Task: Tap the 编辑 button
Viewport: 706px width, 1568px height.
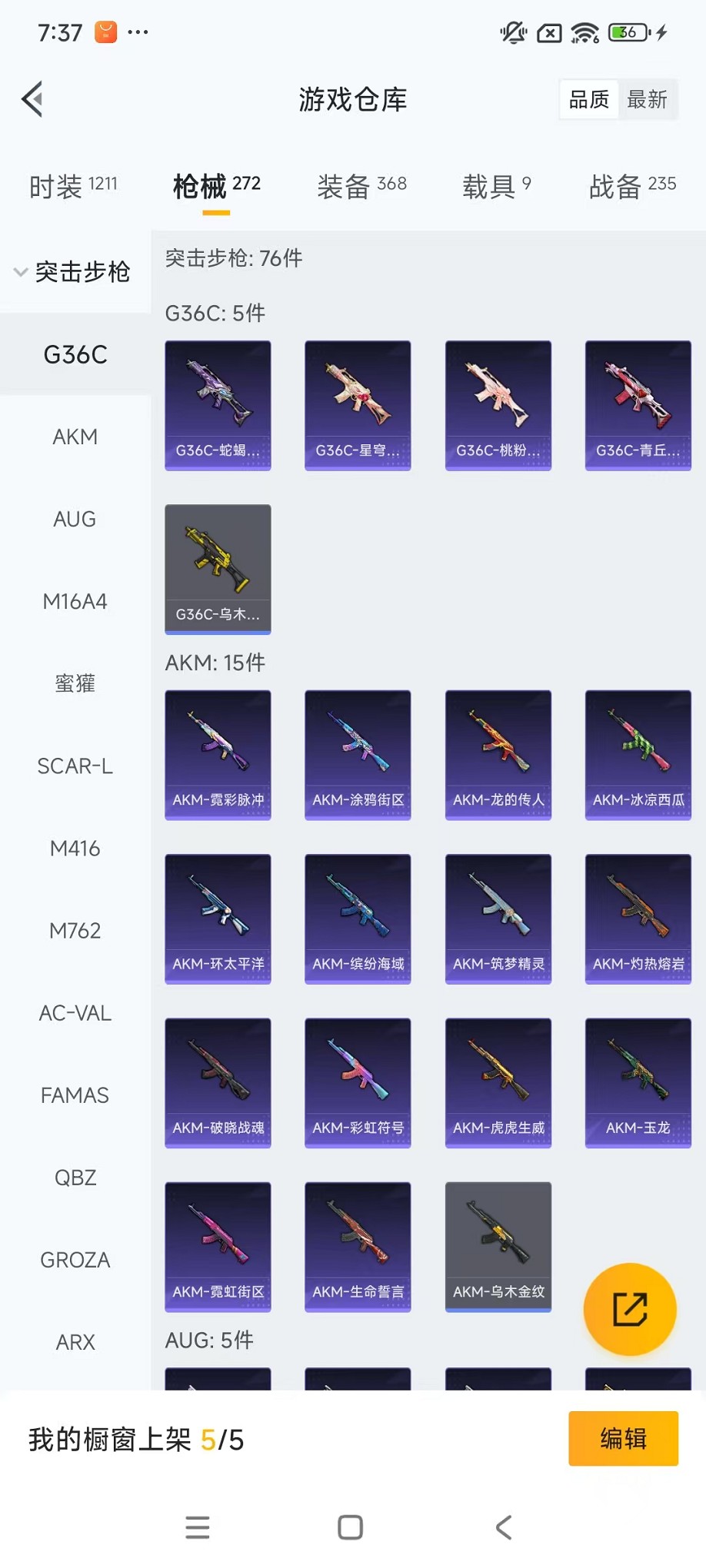Action: [x=623, y=1438]
